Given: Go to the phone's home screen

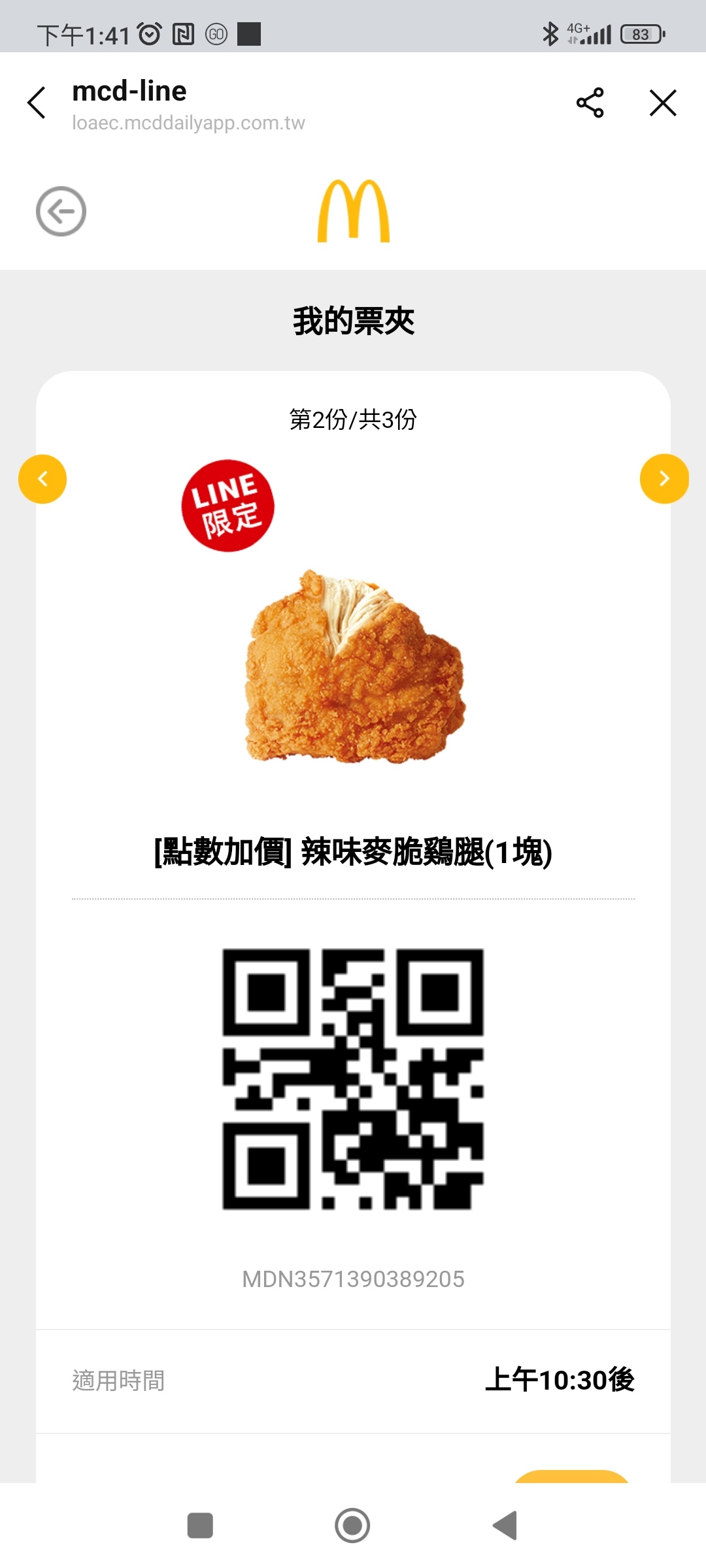Looking at the screenshot, I should click(x=352, y=1526).
